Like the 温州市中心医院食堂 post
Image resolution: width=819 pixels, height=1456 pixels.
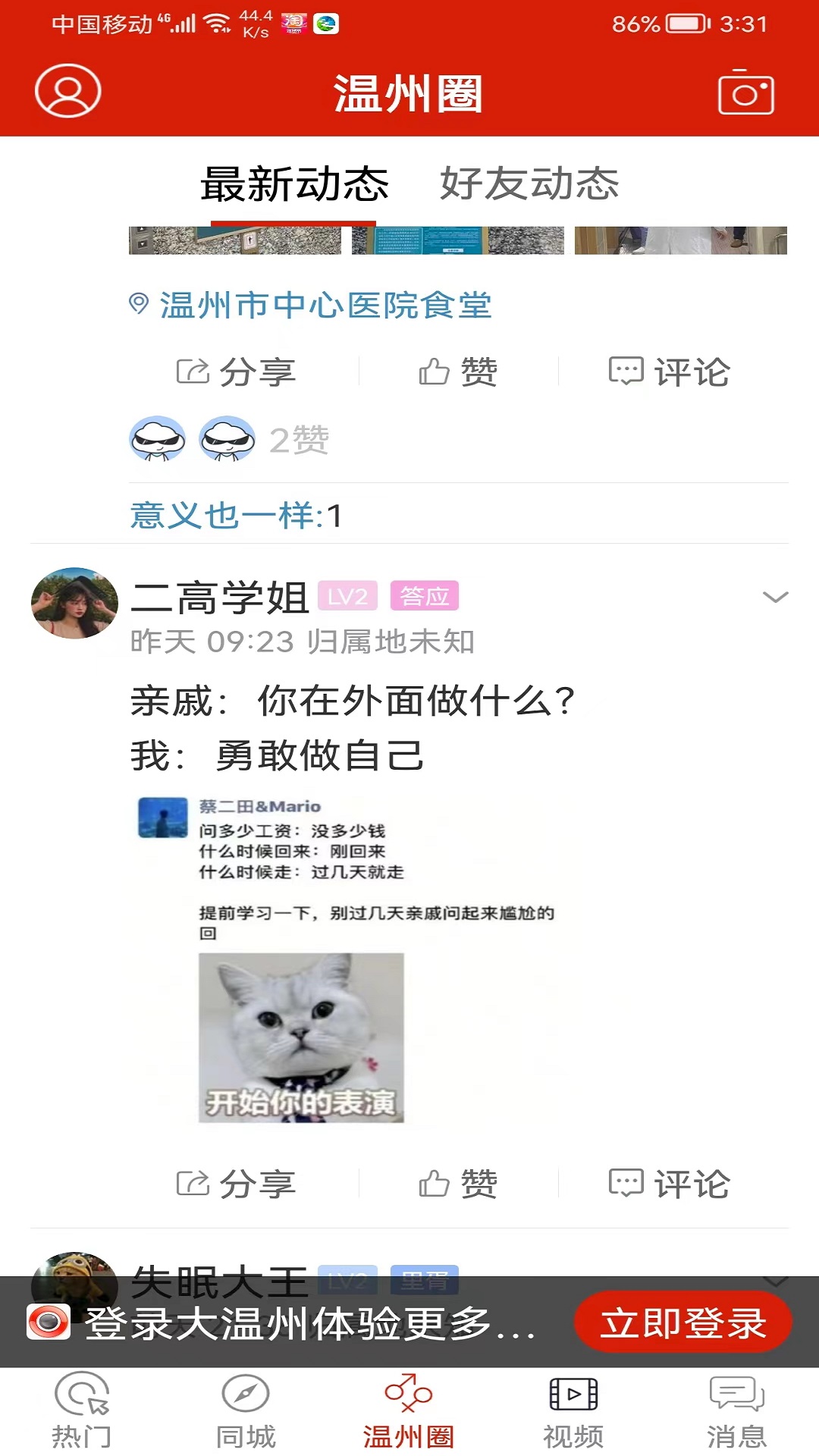pyautogui.click(x=458, y=372)
